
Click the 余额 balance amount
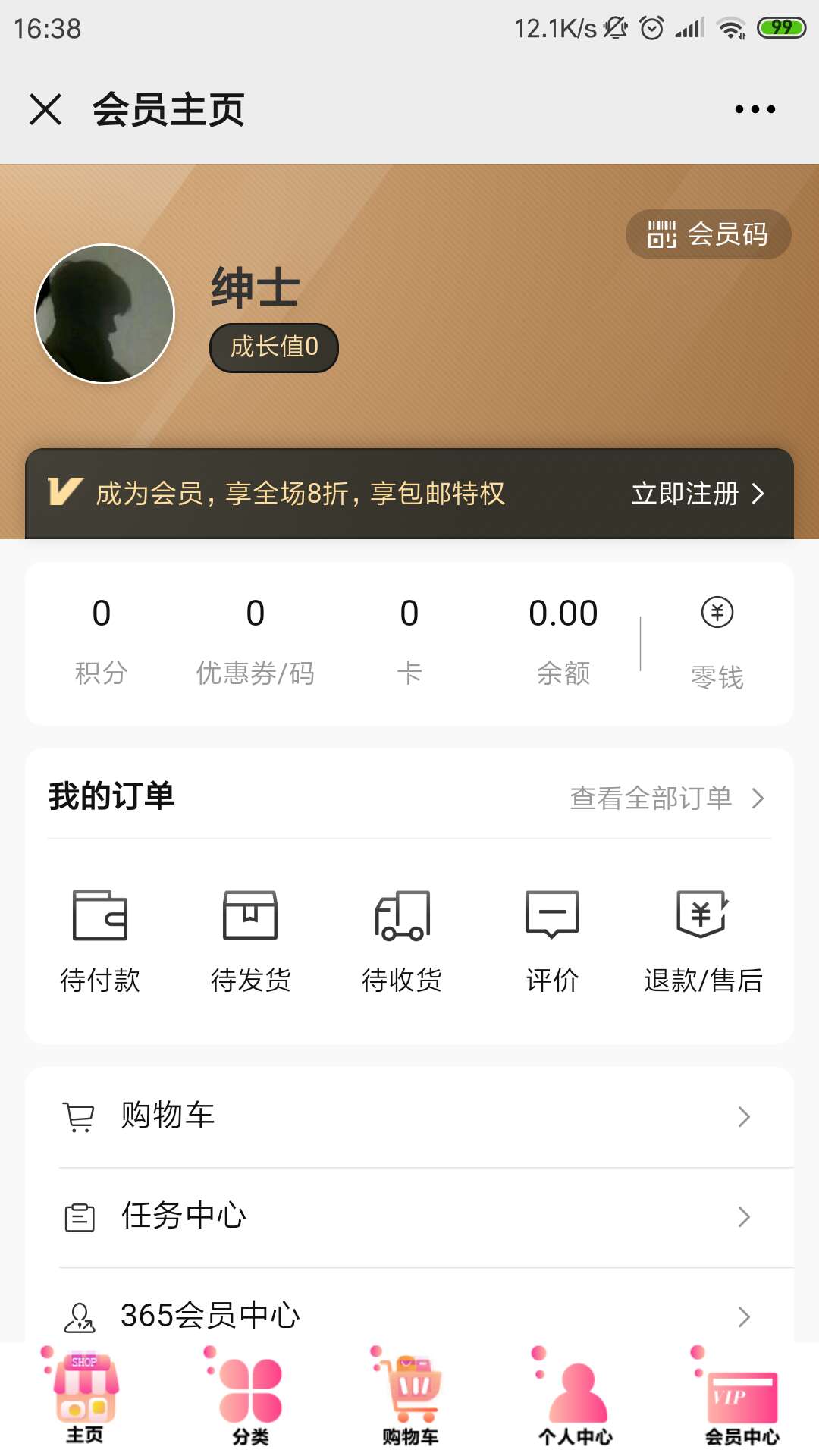(x=562, y=613)
